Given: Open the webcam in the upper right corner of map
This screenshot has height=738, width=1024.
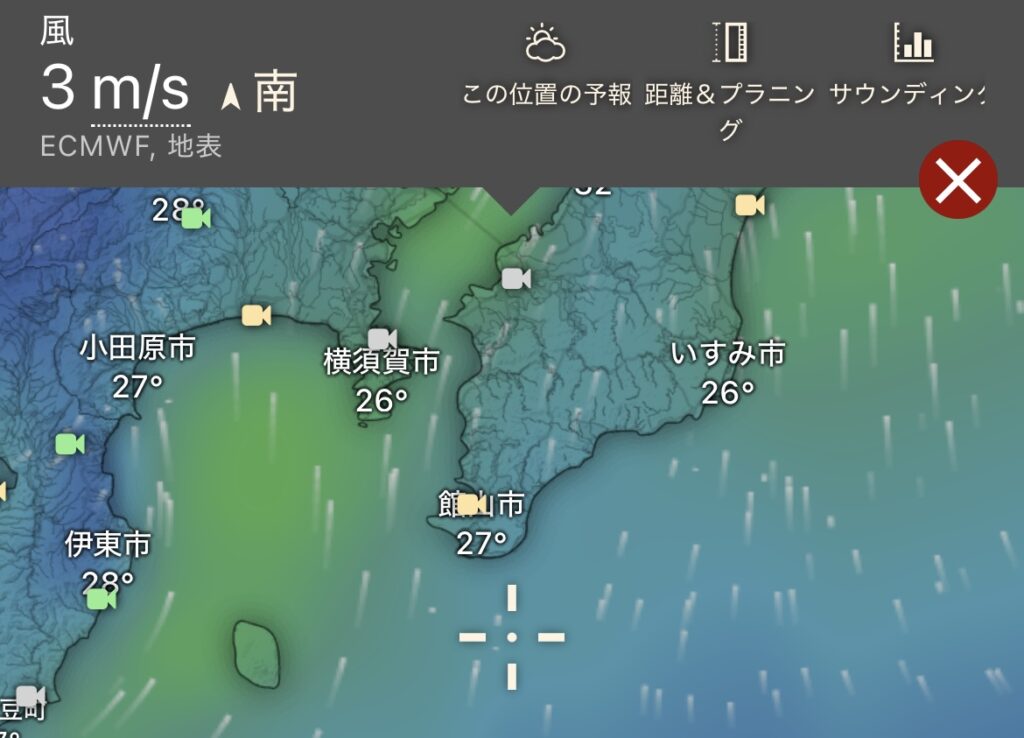Looking at the screenshot, I should click(749, 205).
